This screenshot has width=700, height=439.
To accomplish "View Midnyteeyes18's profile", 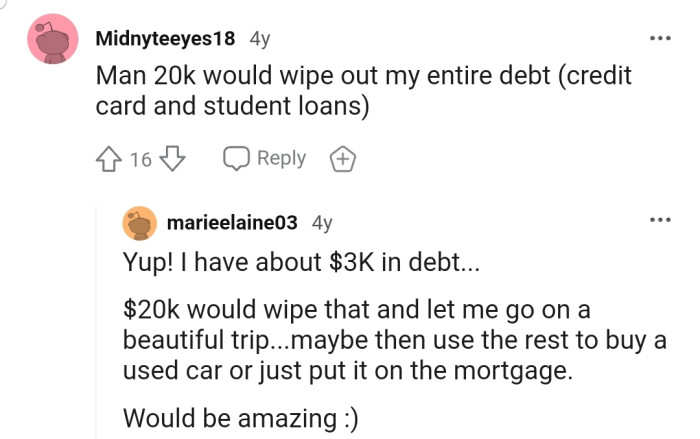I will (165, 39).
